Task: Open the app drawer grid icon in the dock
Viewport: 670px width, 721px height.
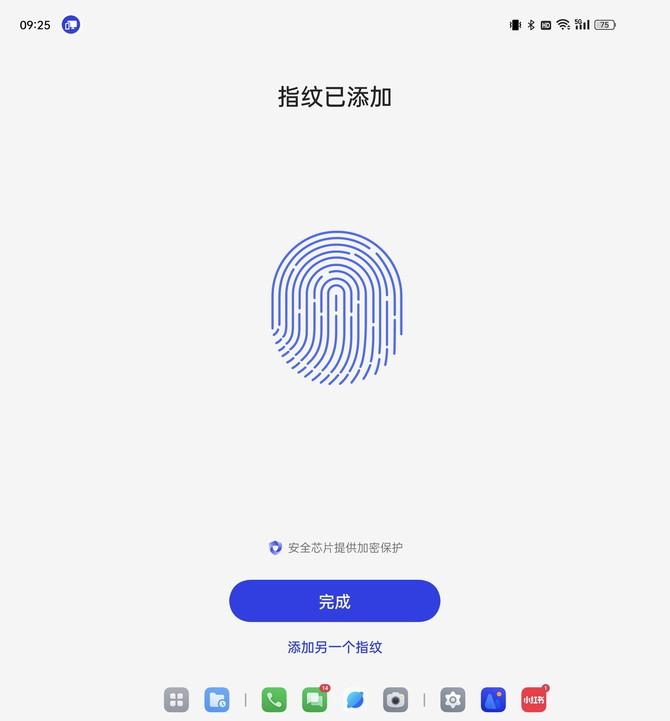Action: (x=176, y=700)
